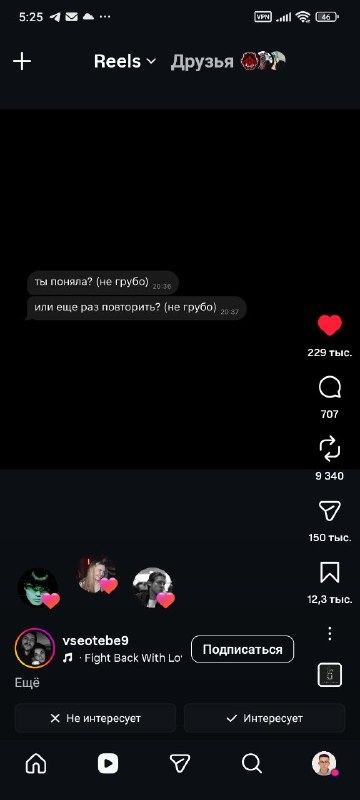Viewport: 360px width, 800px height.
Task: Mark the reel as Интересует
Action: [265, 718]
